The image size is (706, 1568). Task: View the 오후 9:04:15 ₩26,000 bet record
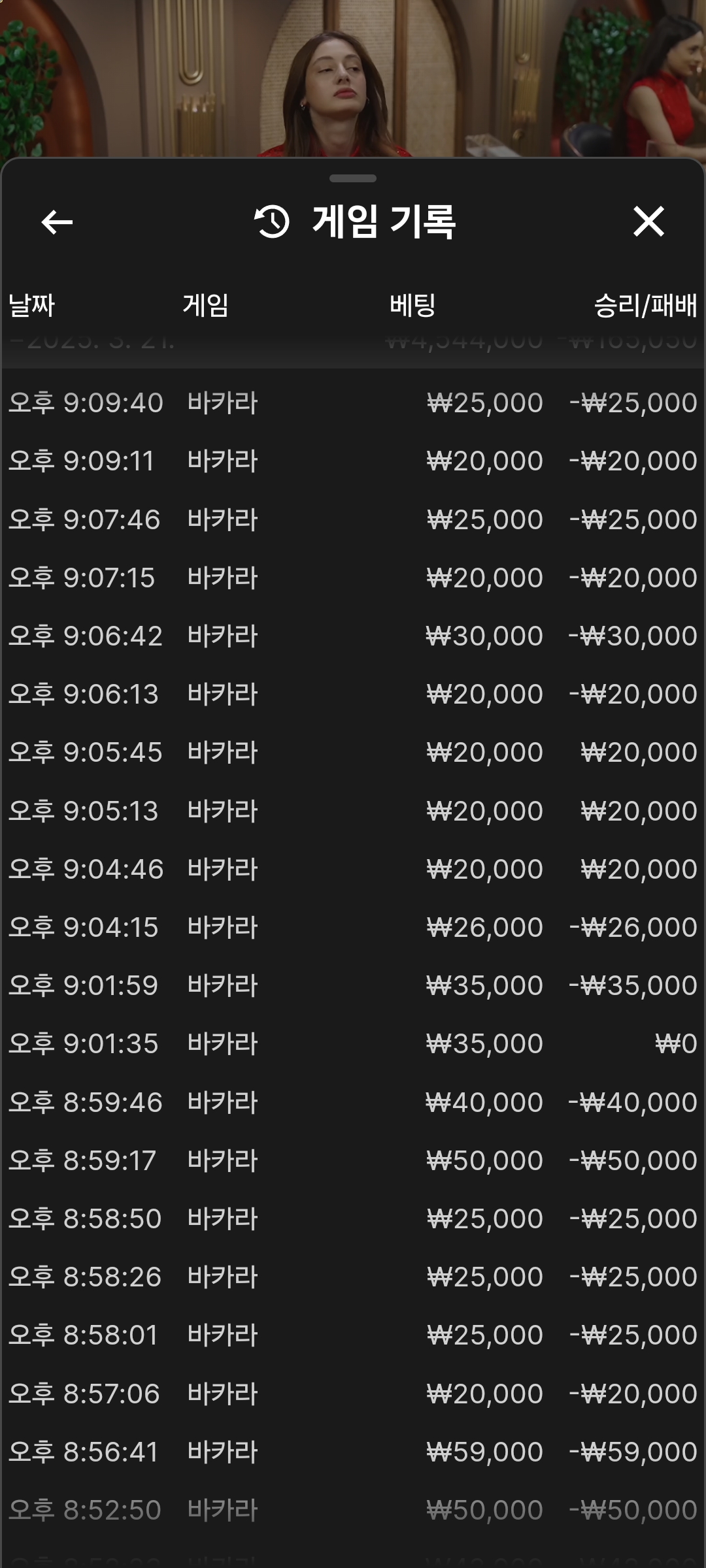click(353, 927)
